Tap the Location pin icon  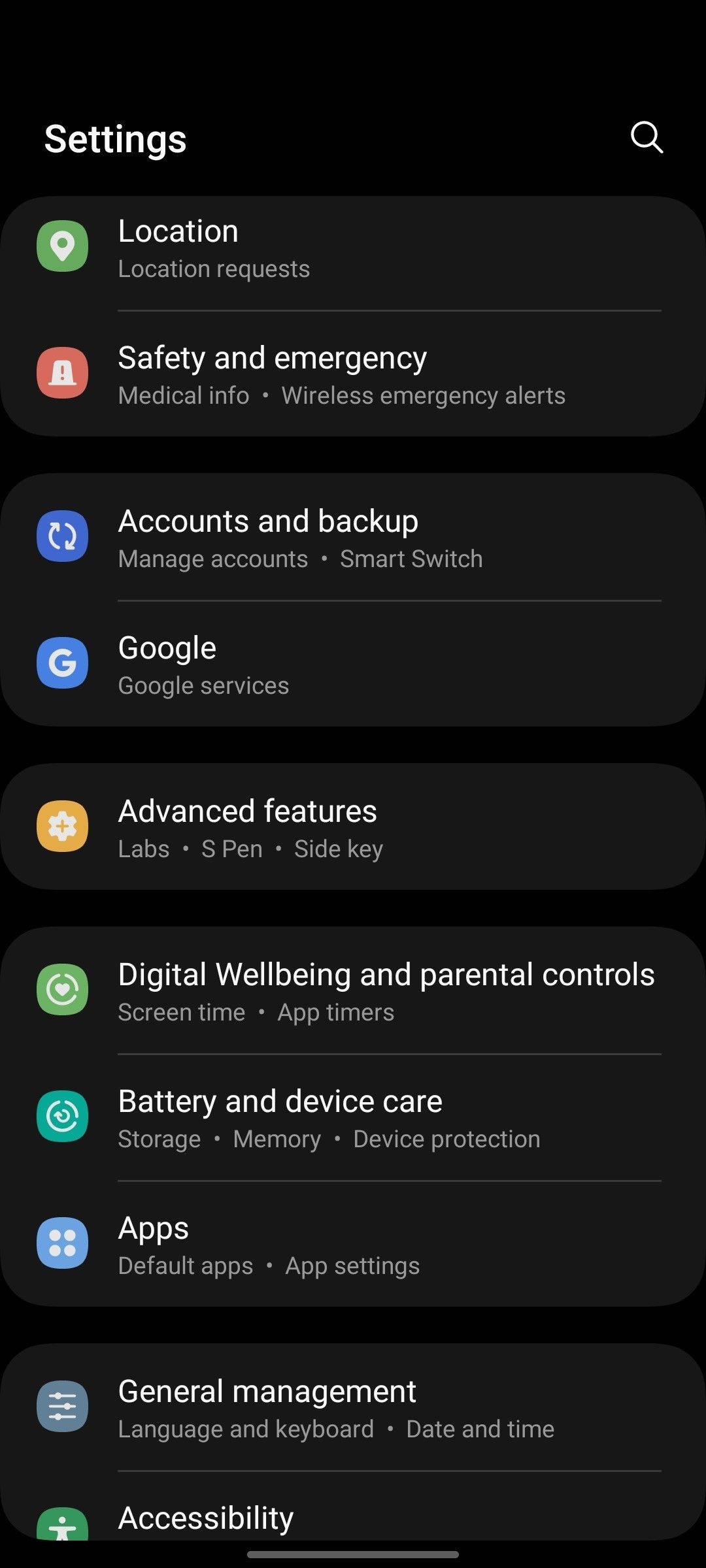tap(62, 244)
